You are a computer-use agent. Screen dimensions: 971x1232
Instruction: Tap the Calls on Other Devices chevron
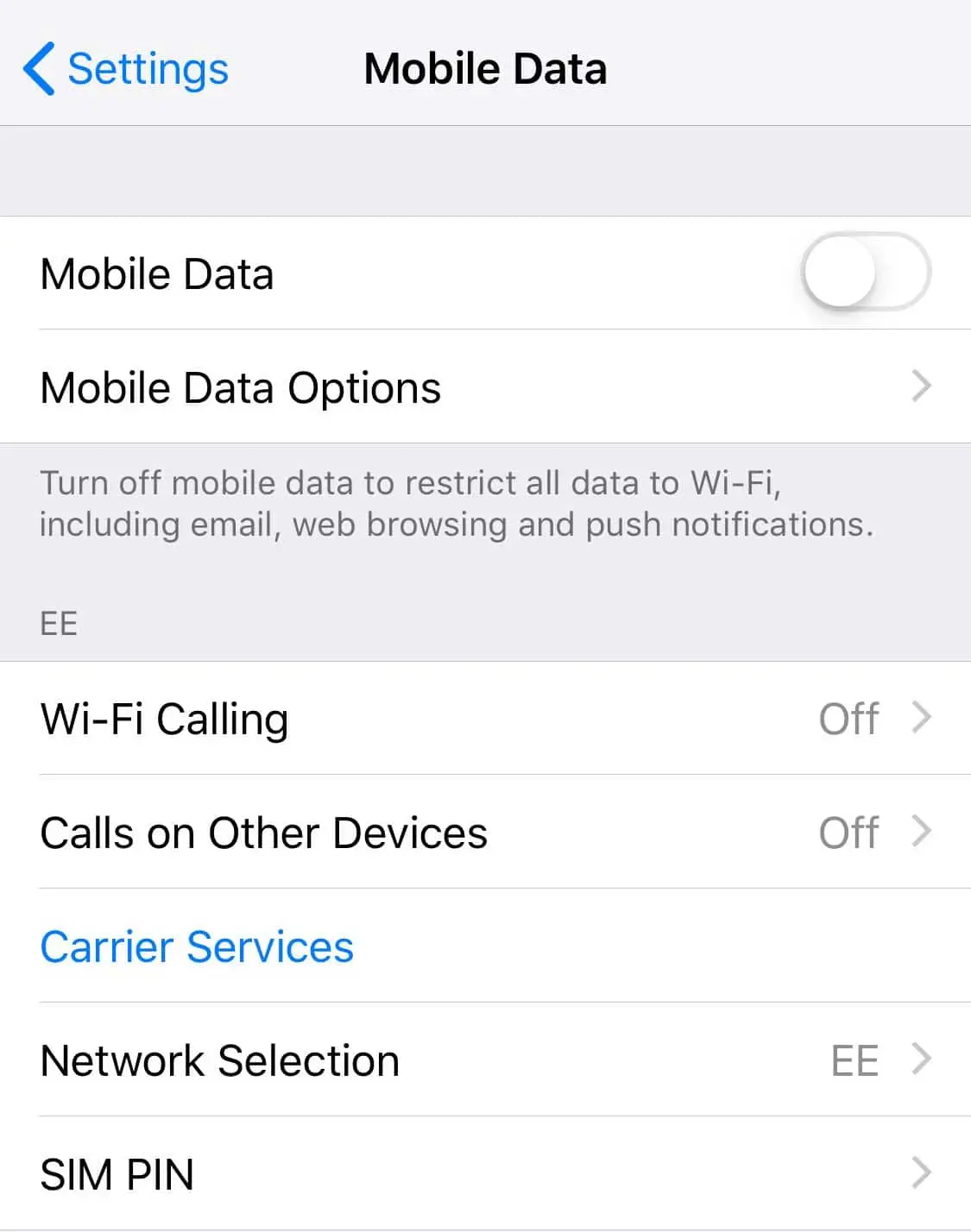tap(923, 833)
